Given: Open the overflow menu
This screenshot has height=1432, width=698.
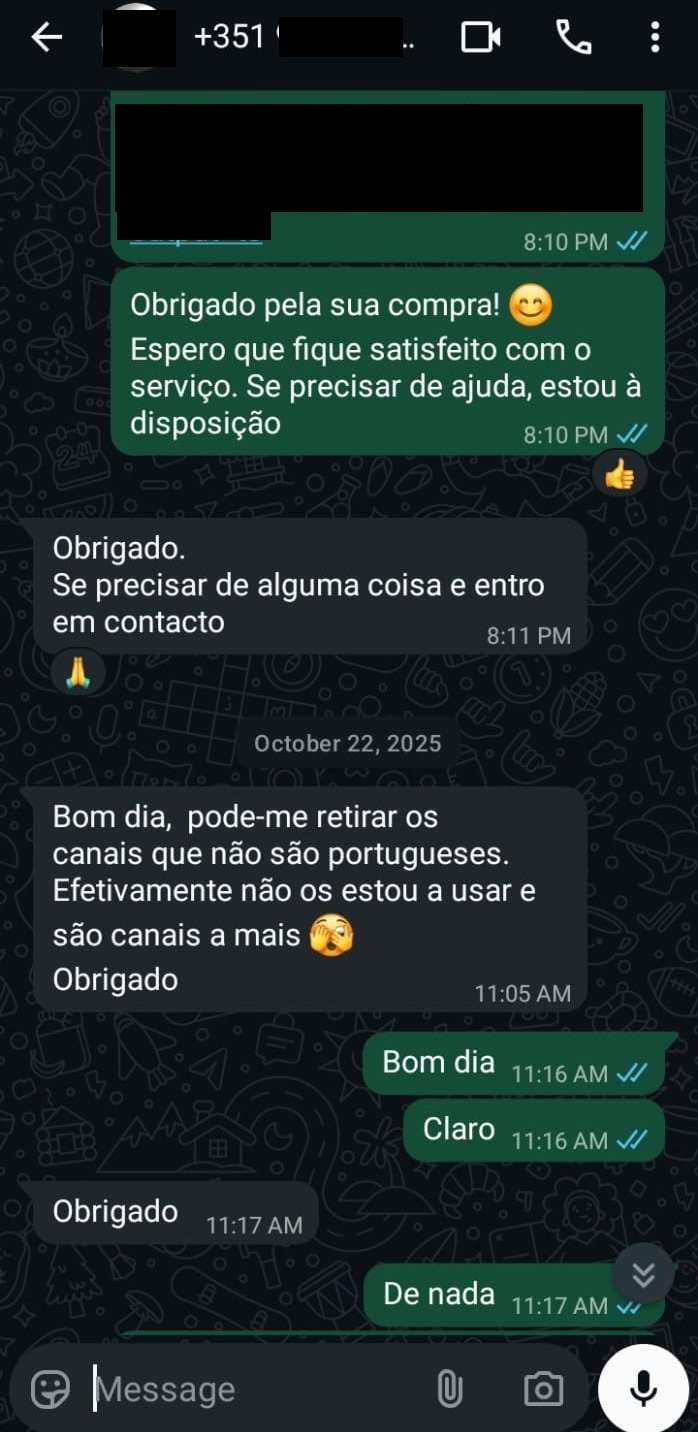Looking at the screenshot, I should (655, 38).
